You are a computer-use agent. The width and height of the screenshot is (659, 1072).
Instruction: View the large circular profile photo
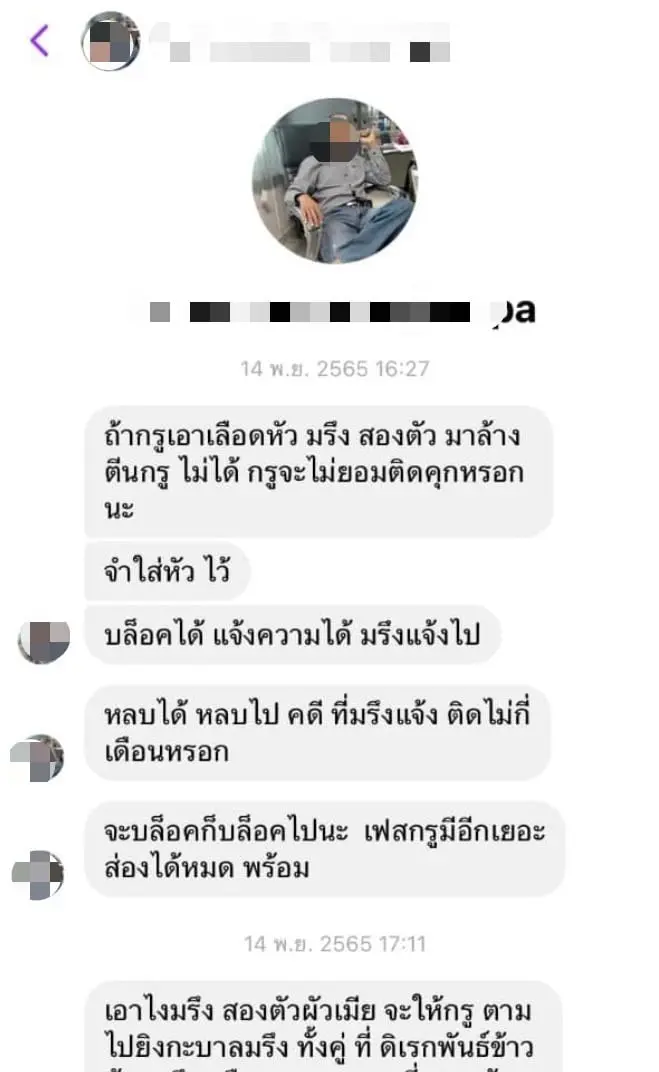334,180
